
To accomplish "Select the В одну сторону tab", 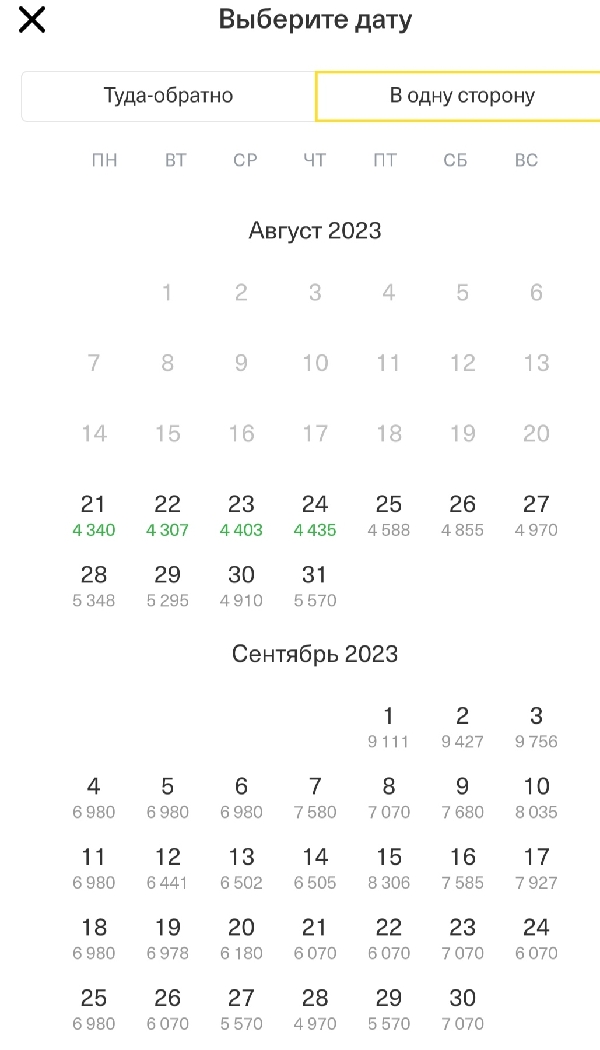I will click(x=461, y=96).
